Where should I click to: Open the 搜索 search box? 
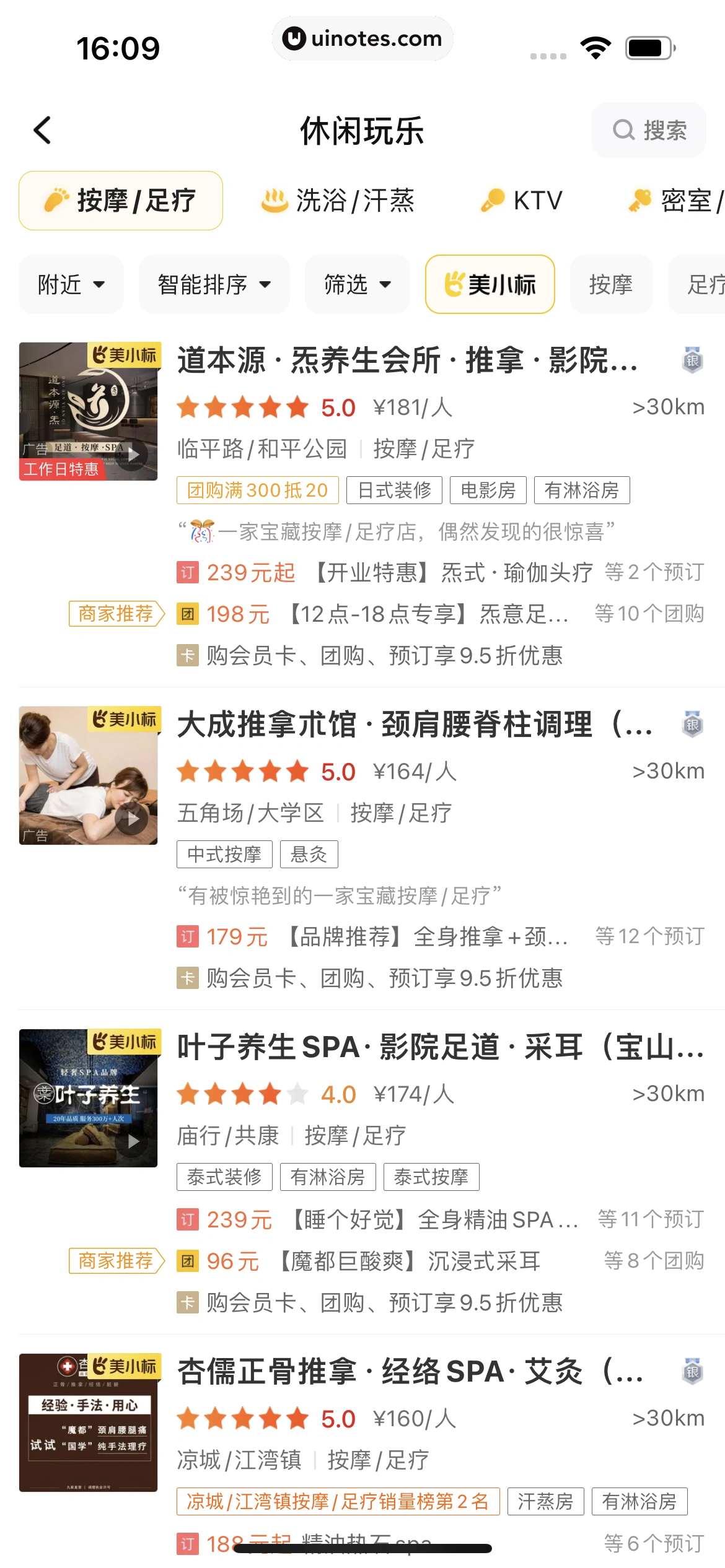pos(649,130)
